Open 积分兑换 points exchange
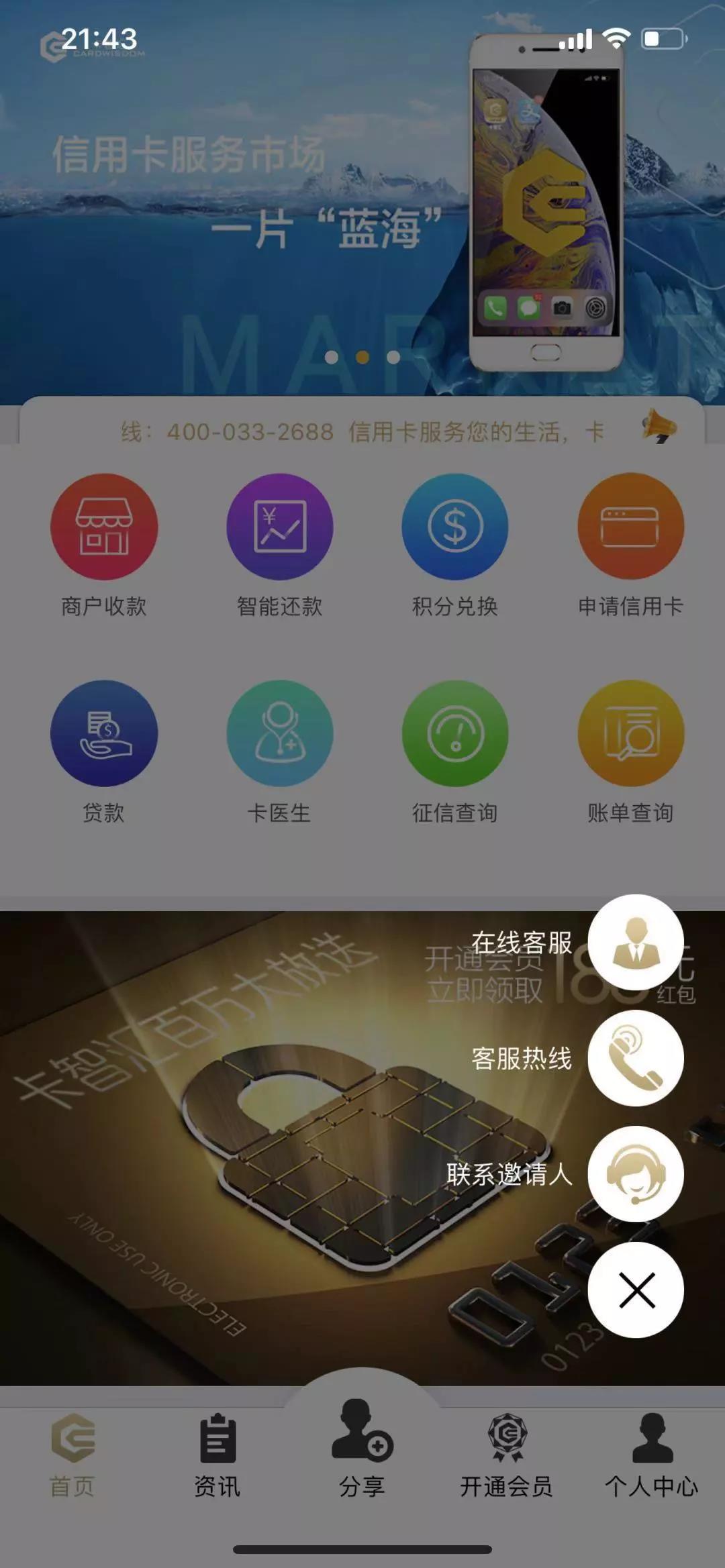Screen dimensions: 725x1568 tap(455, 527)
